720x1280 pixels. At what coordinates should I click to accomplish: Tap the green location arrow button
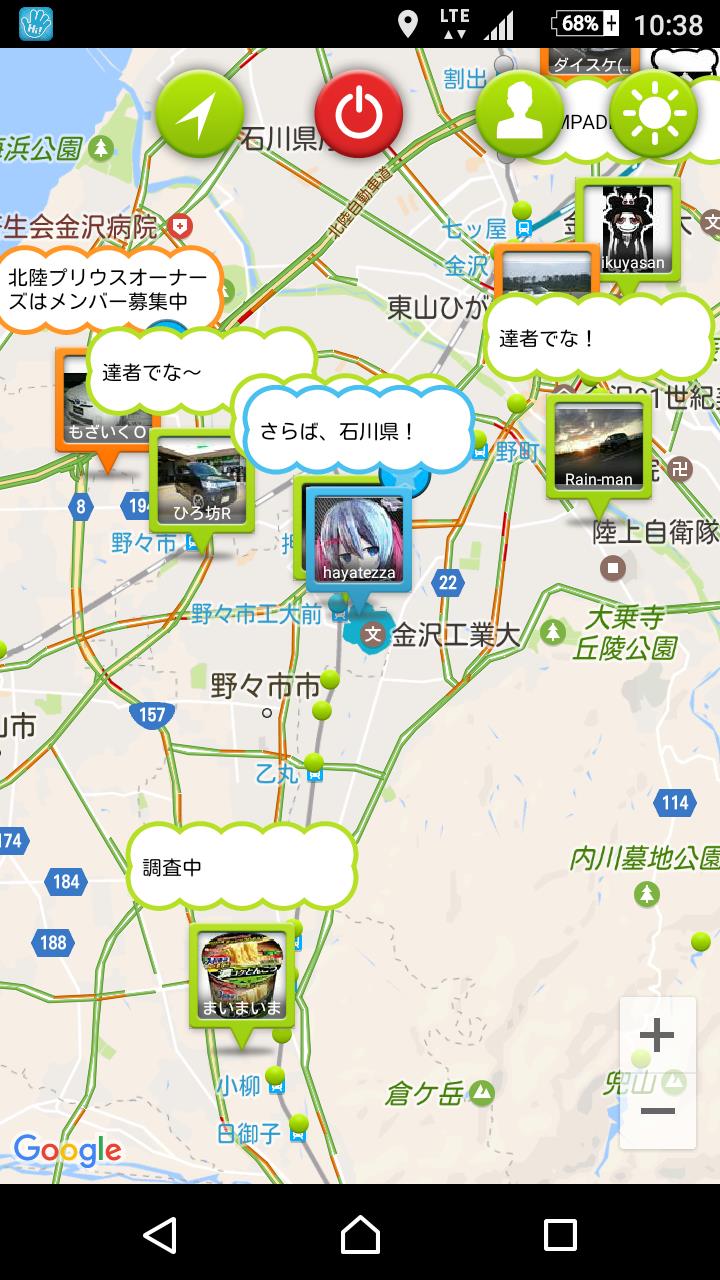(x=200, y=114)
